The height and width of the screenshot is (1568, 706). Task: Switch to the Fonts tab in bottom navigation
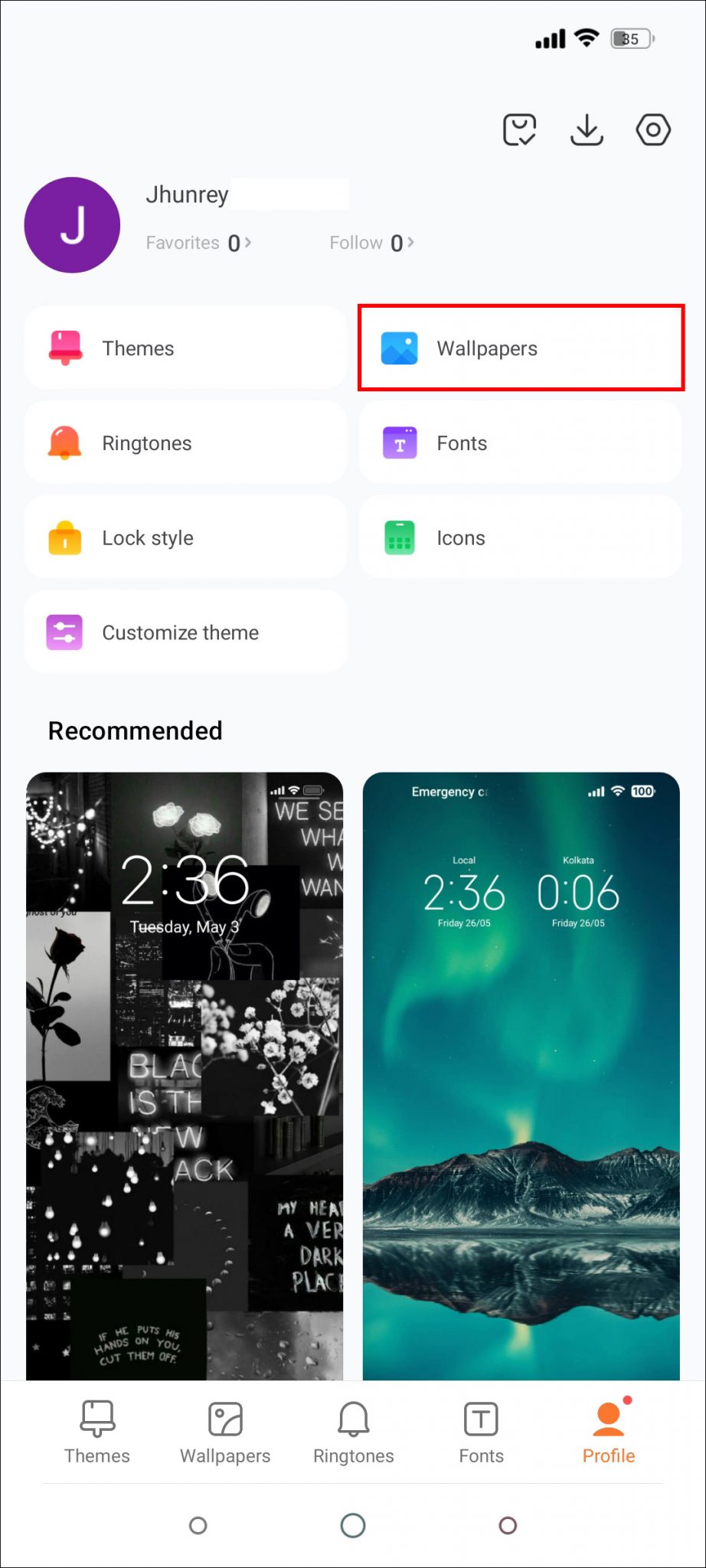(x=480, y=1433)
